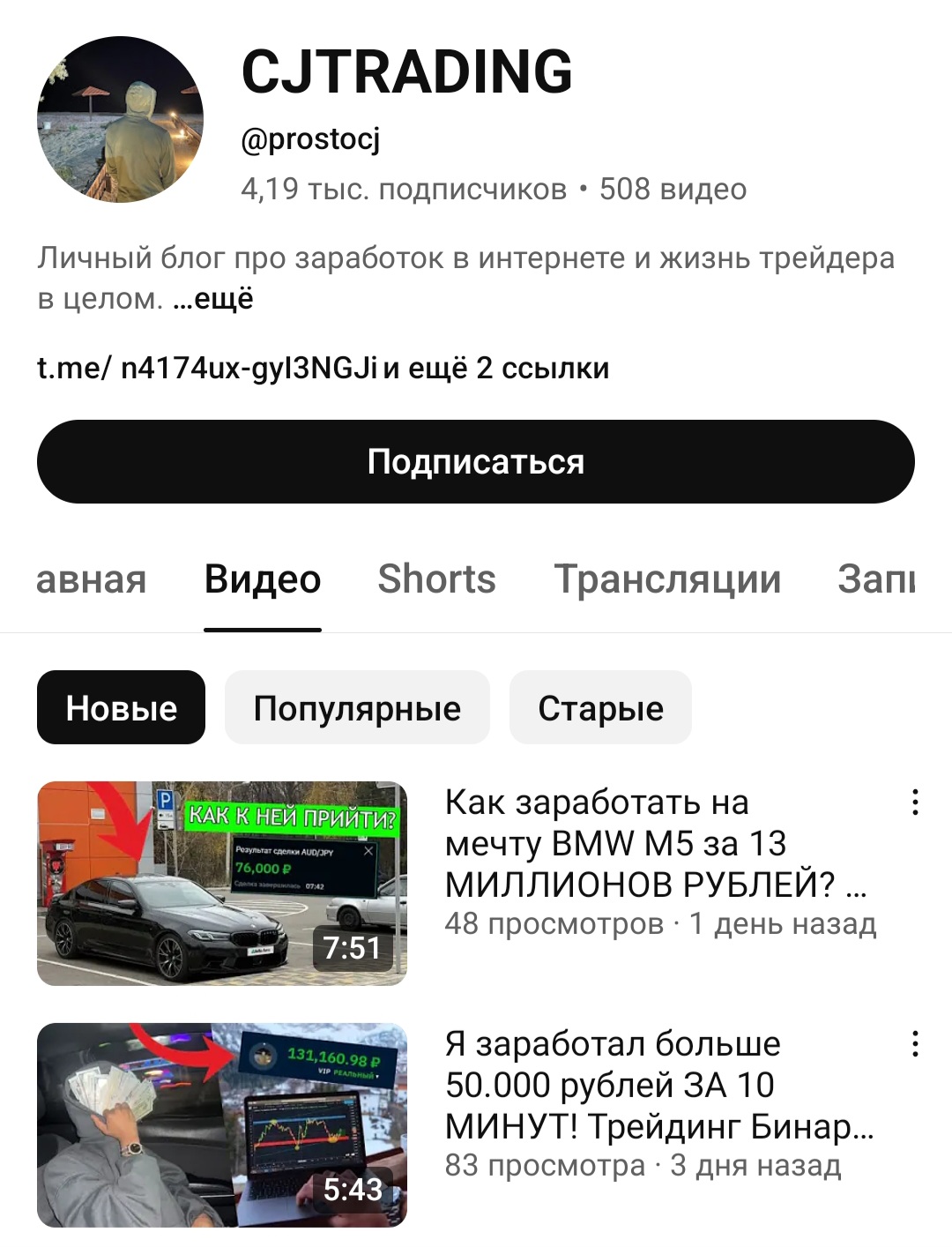The image size is (952, 1247).
Task: Go to the partially hidden «Главная» tab
Action: 90,579
